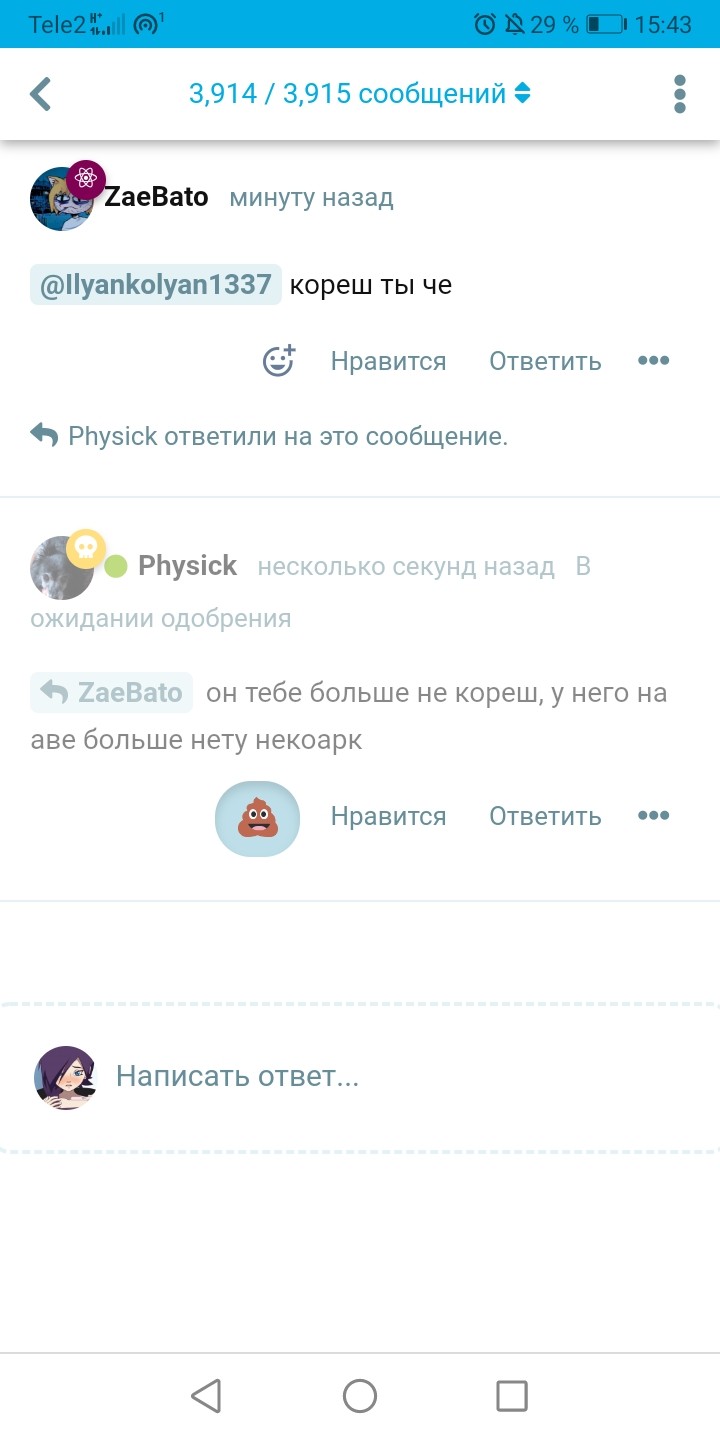Image resolution: width=720 pixels, height=1440 pixels.
Task: Open the three-dot overflow menu in header
Action: 680,94
